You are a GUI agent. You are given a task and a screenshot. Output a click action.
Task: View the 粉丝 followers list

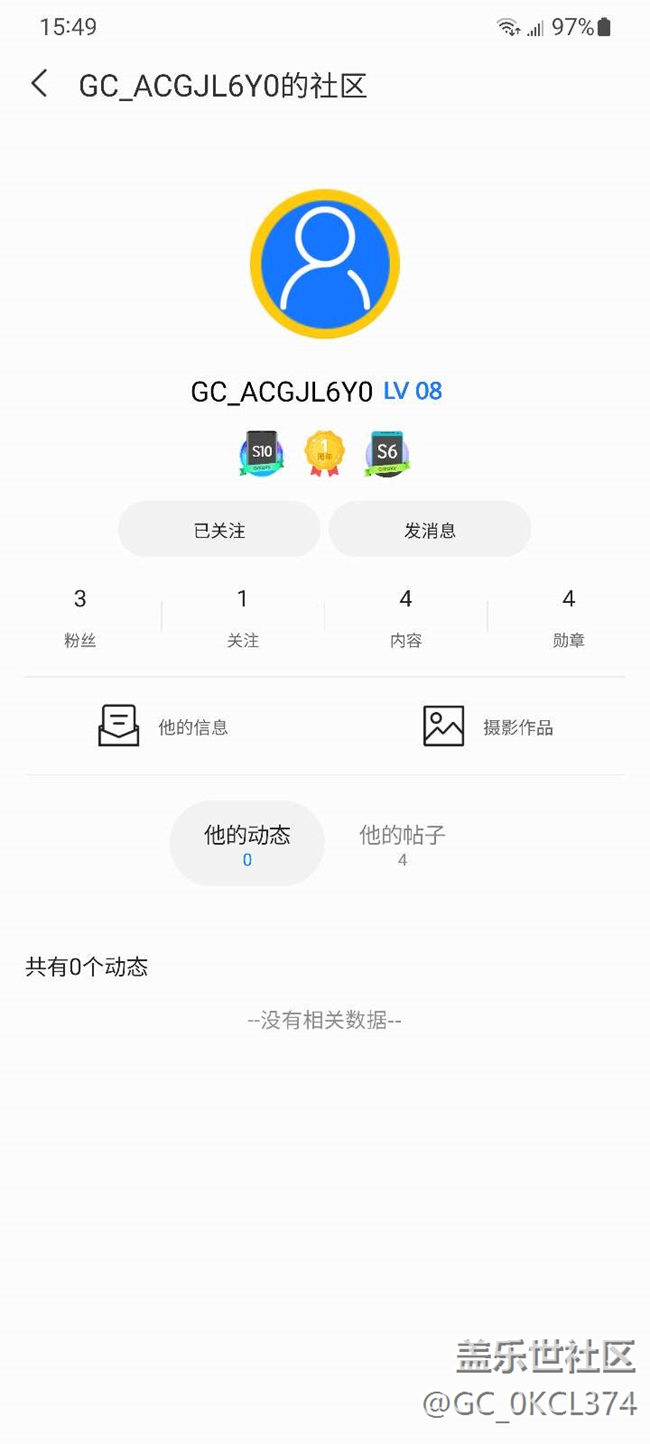(x=80, y=616)
